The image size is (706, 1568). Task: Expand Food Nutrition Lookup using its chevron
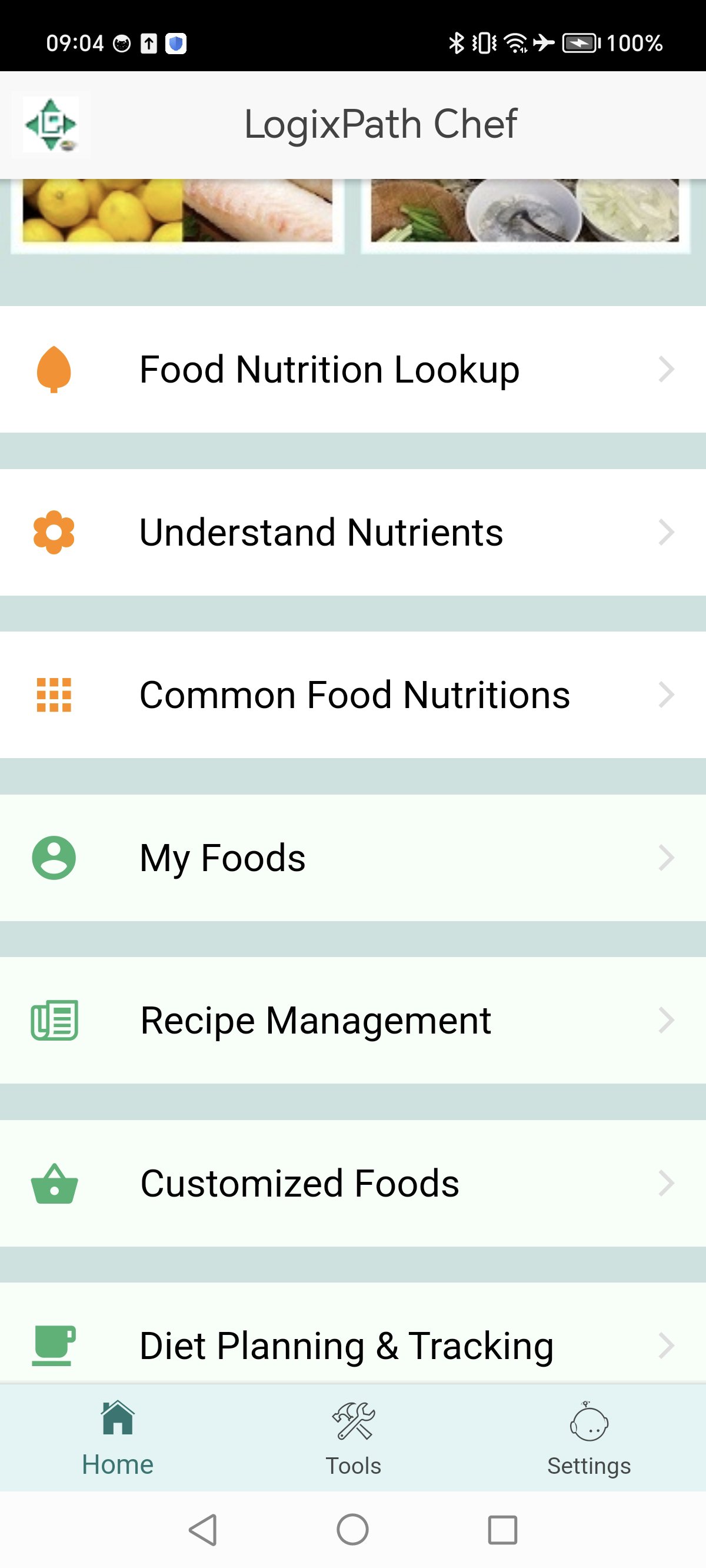click(668, 368)
